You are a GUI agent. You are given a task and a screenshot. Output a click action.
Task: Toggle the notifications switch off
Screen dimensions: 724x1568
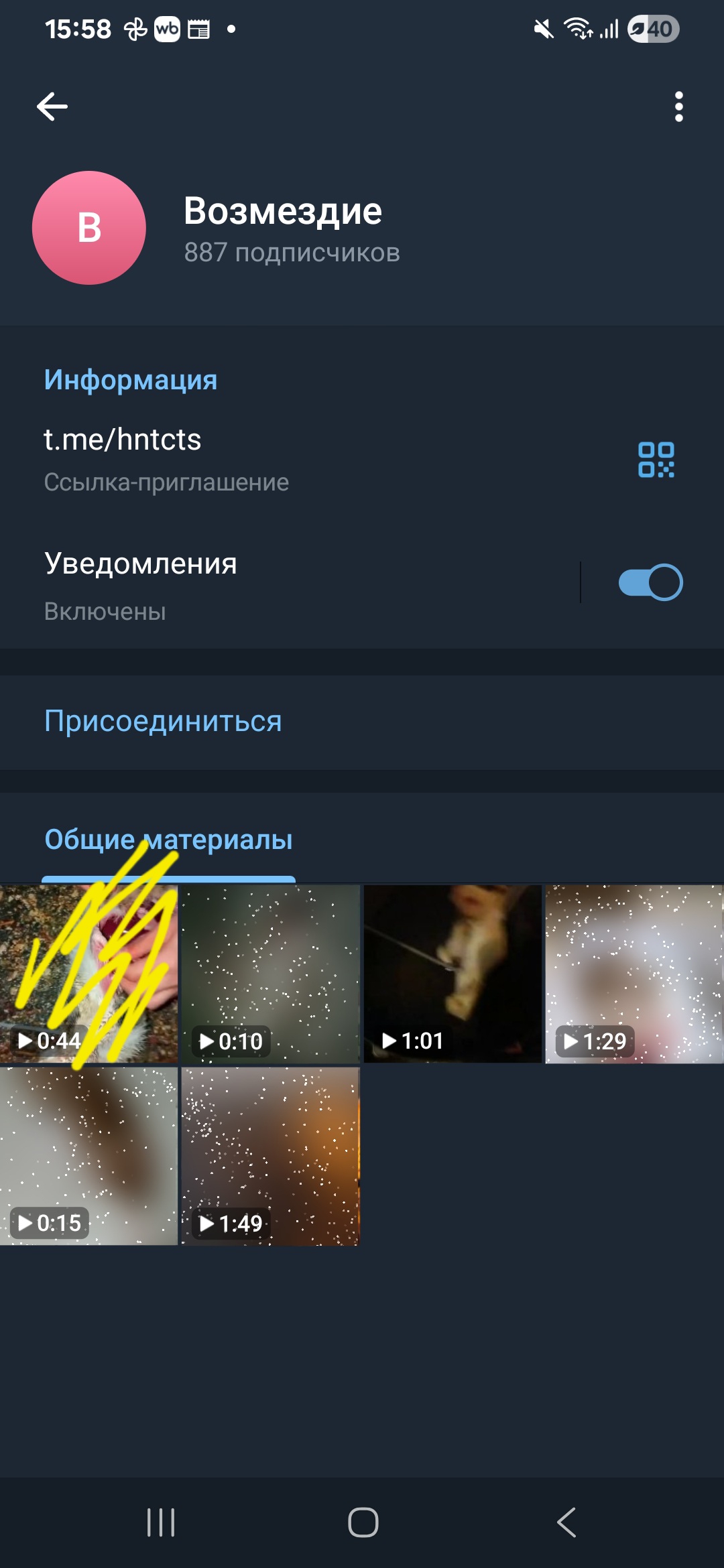[650, 582]
